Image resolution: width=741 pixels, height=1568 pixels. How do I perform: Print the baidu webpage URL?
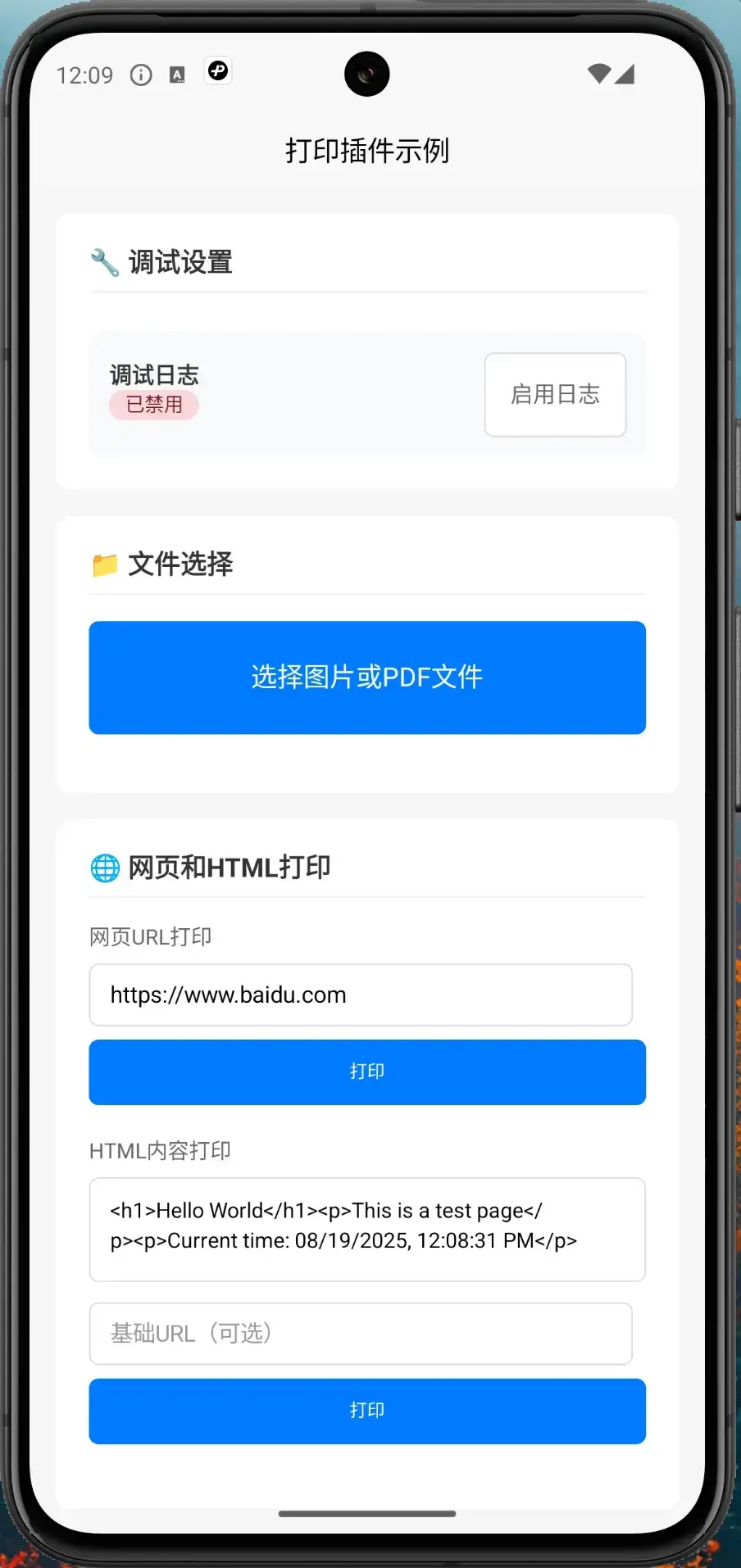[367, 1072]
